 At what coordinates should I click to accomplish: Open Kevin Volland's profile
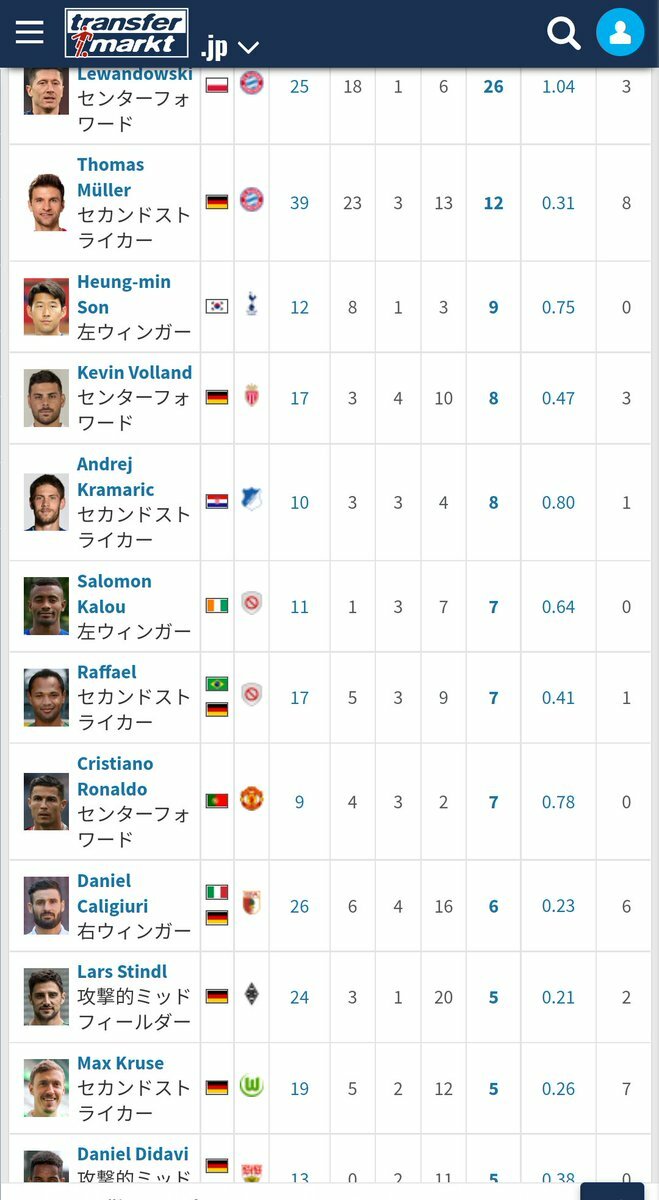[134, 372]
